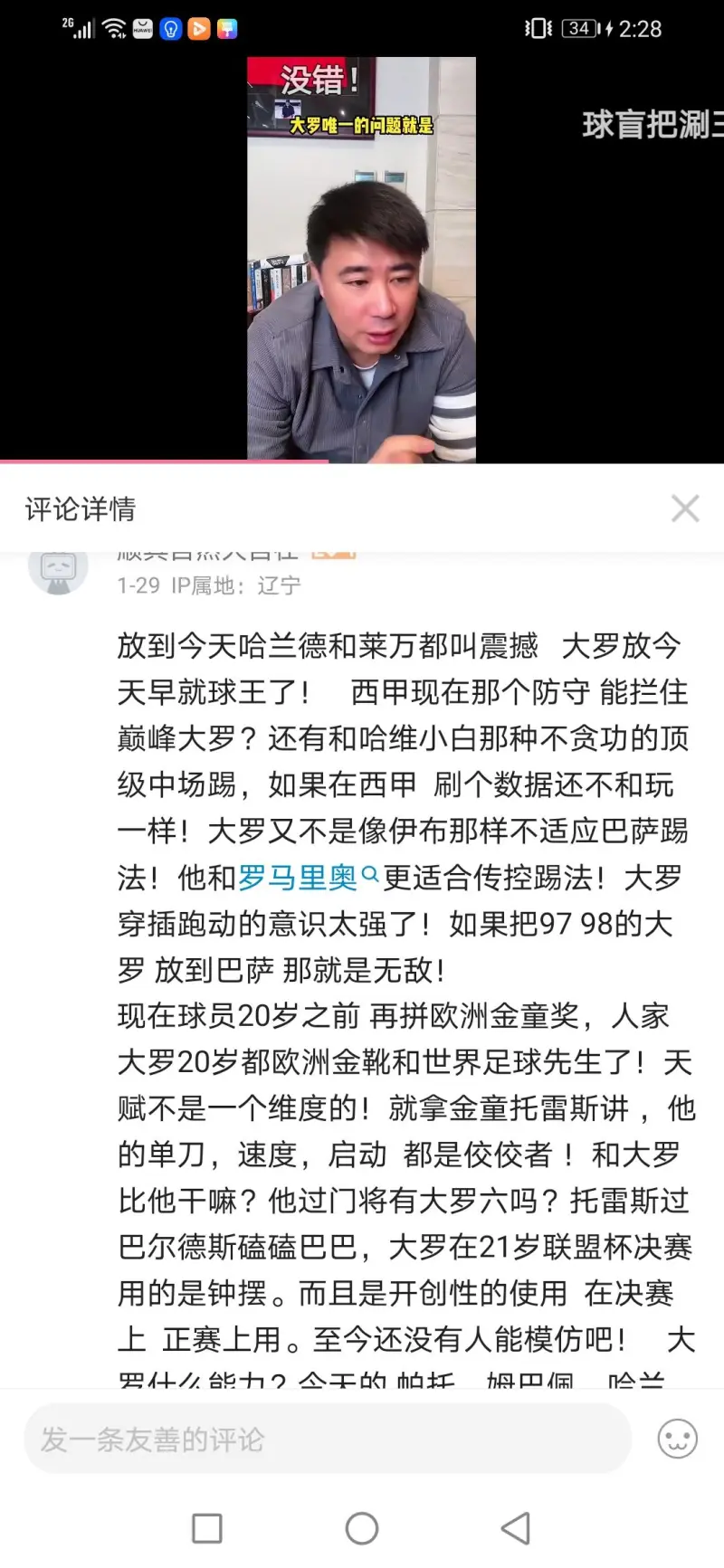Go back with the system back button
This screenshot has width=724, height=1568.
pyautogui.click(x=515, y=1528)
